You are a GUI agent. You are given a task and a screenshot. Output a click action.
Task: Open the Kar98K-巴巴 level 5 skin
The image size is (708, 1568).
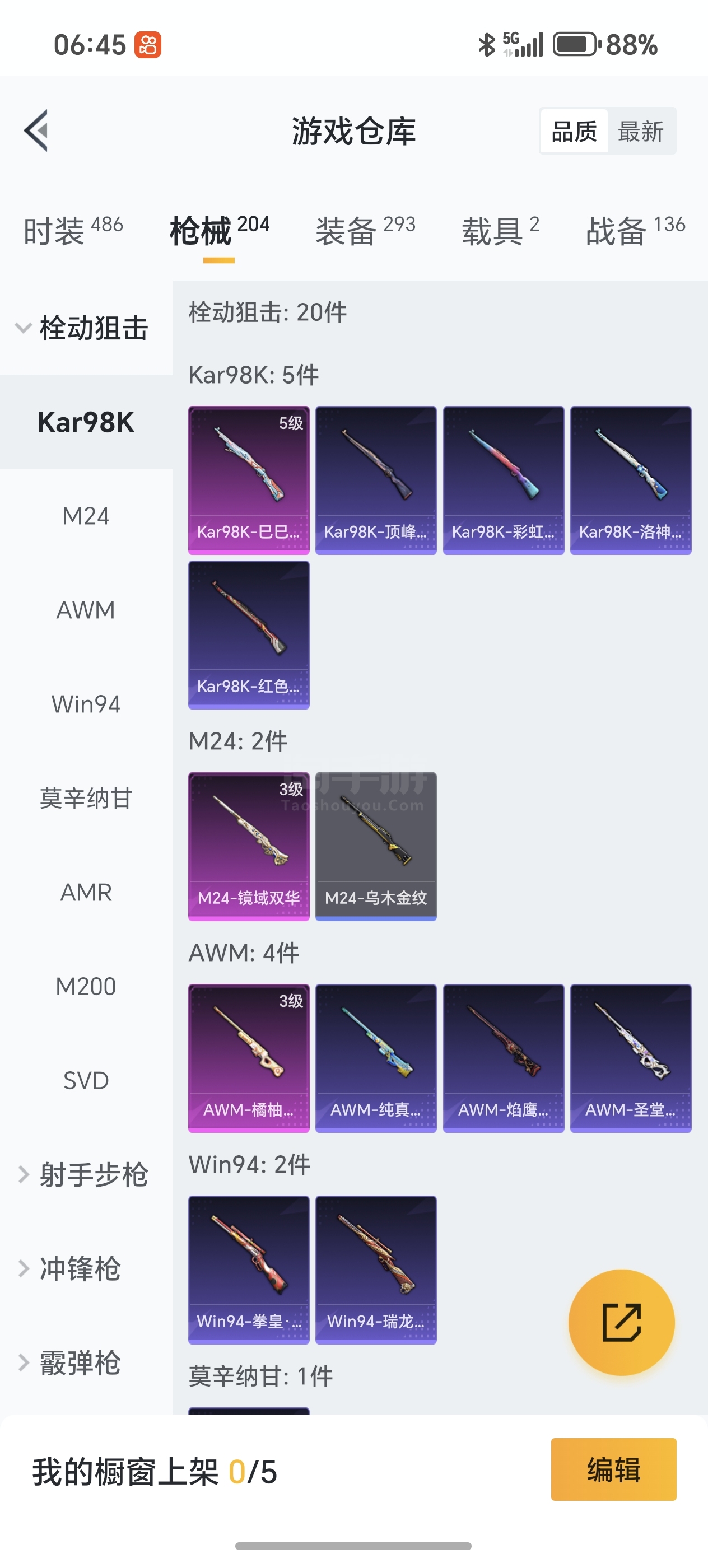pyautogui.click(x=248, y=480)
